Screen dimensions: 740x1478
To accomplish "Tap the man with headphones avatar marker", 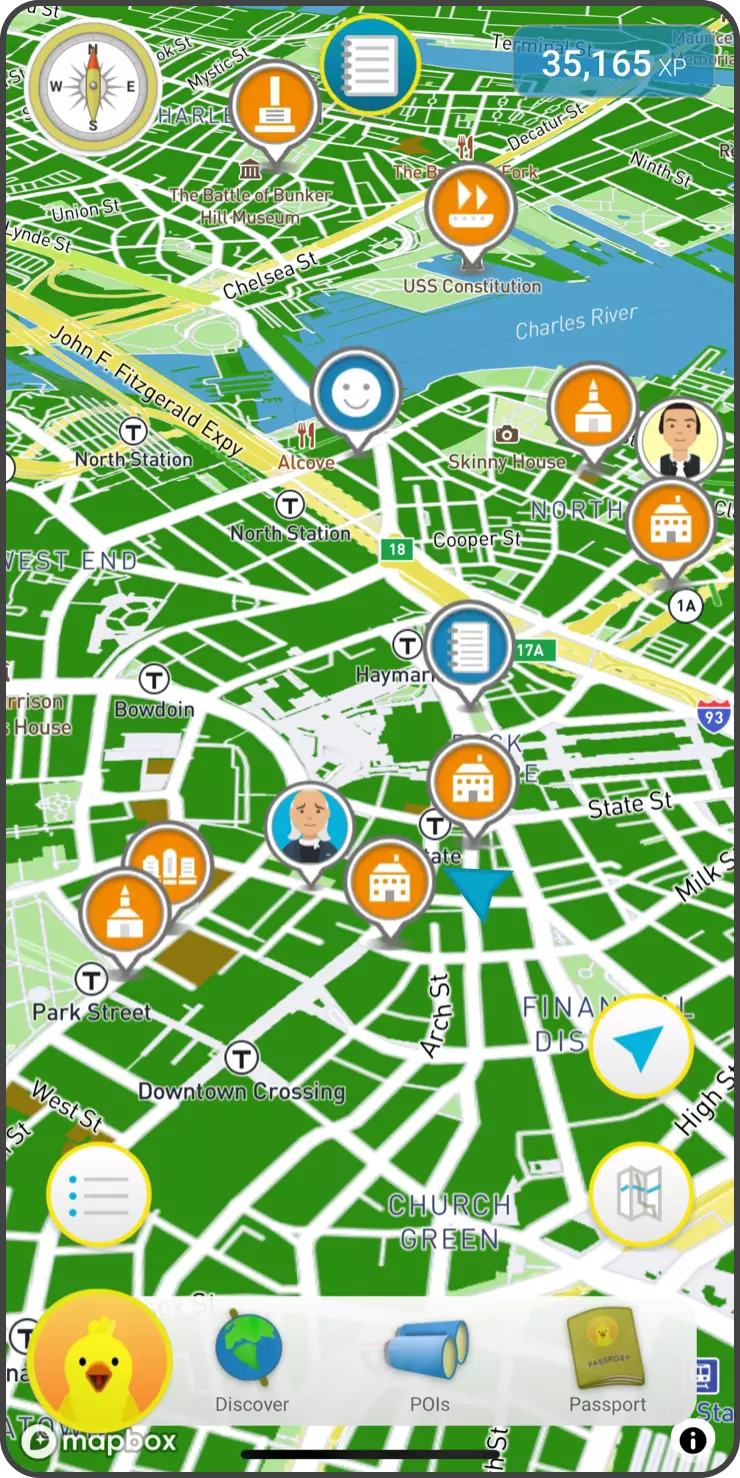I will click(x=680, y=443).
